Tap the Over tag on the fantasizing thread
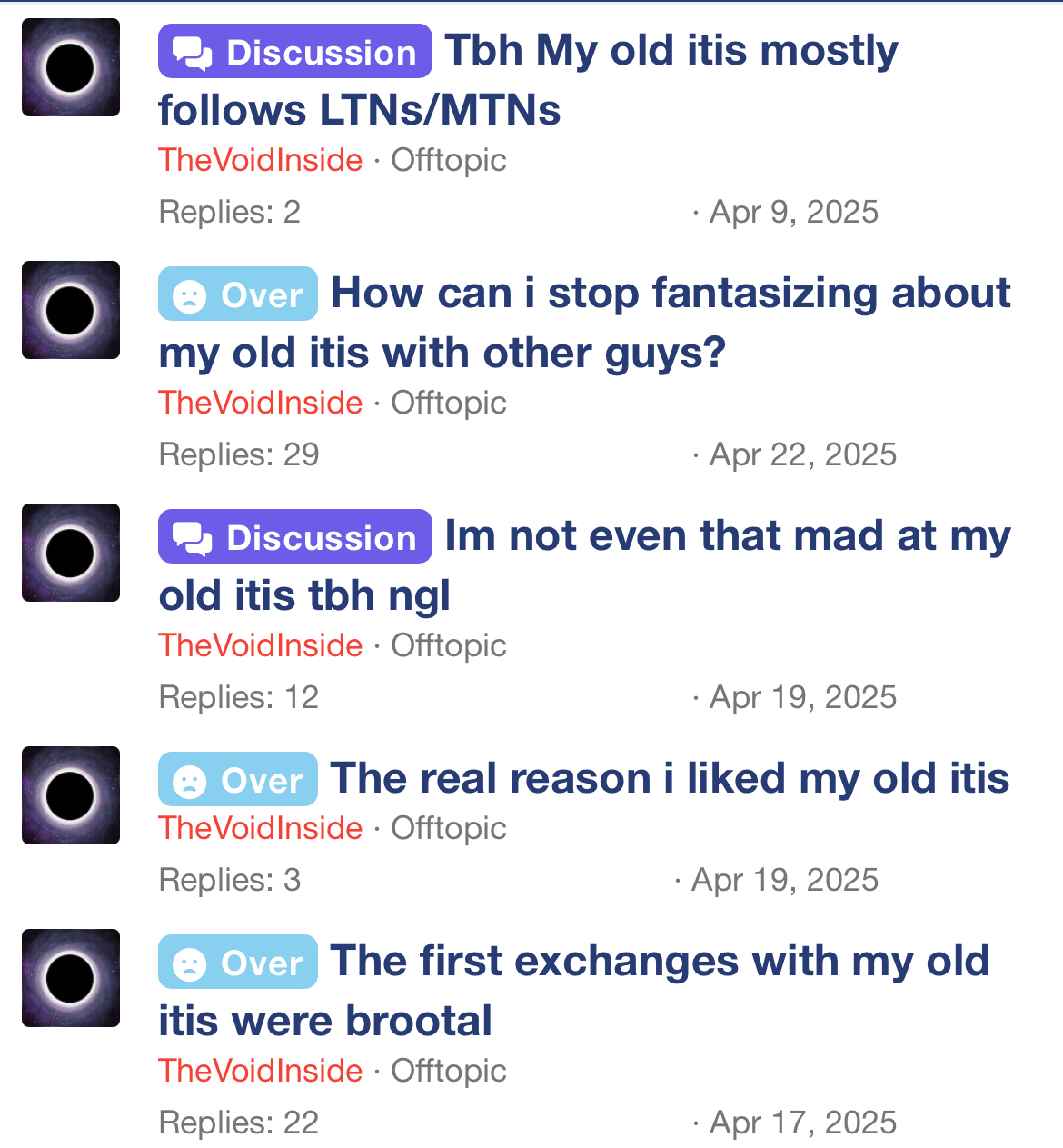Image resolution: width=1063 pixels, height=1148 pixels. click(238, 294)
